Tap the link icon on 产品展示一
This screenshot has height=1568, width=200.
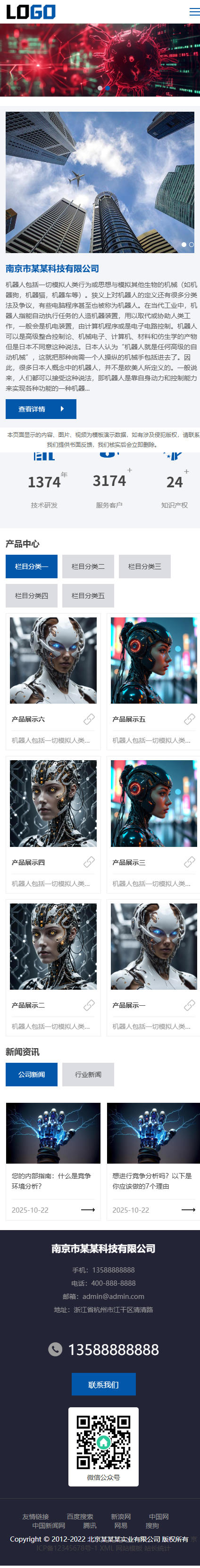[x=190, y=1005]
